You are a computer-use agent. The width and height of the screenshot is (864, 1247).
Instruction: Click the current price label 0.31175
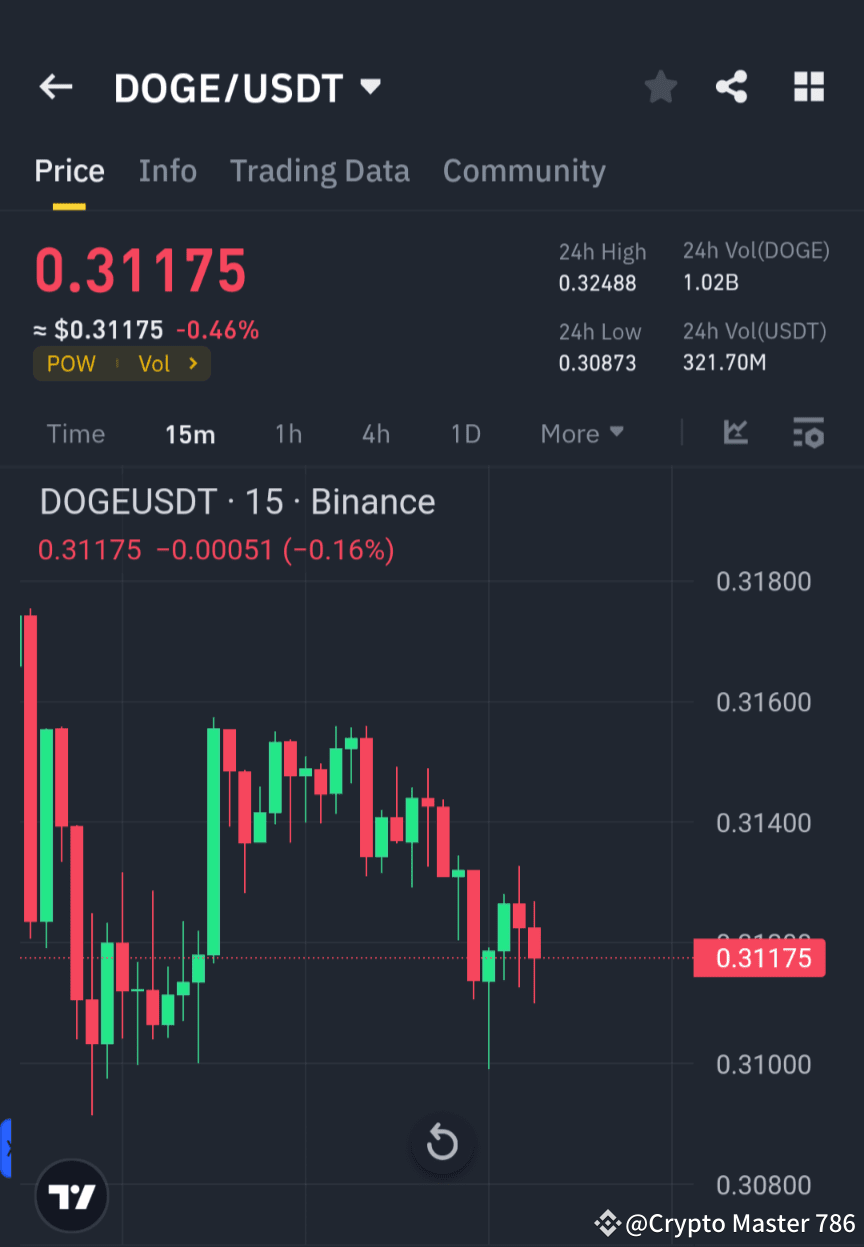tap(759, 958)
